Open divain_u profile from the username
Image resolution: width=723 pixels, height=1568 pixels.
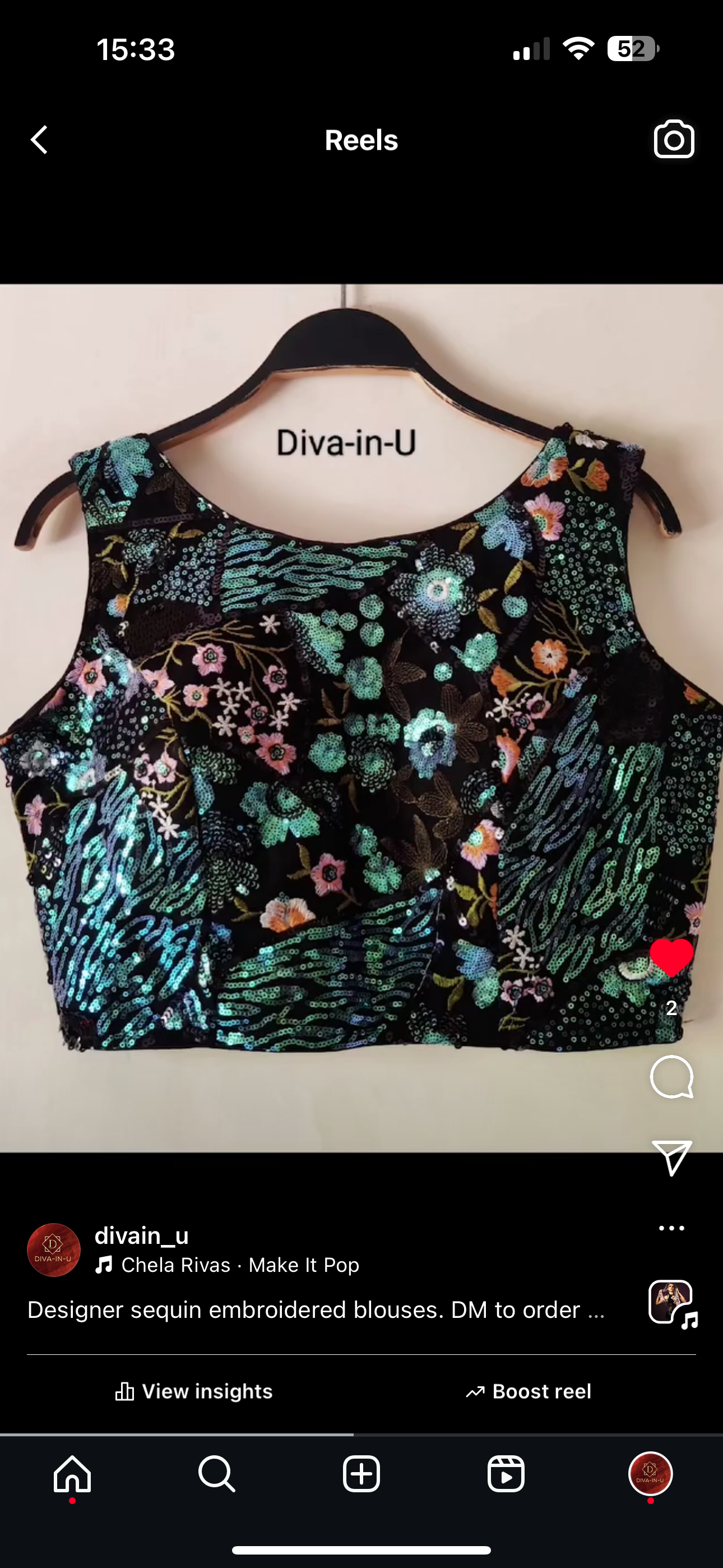pos(142,1235)
